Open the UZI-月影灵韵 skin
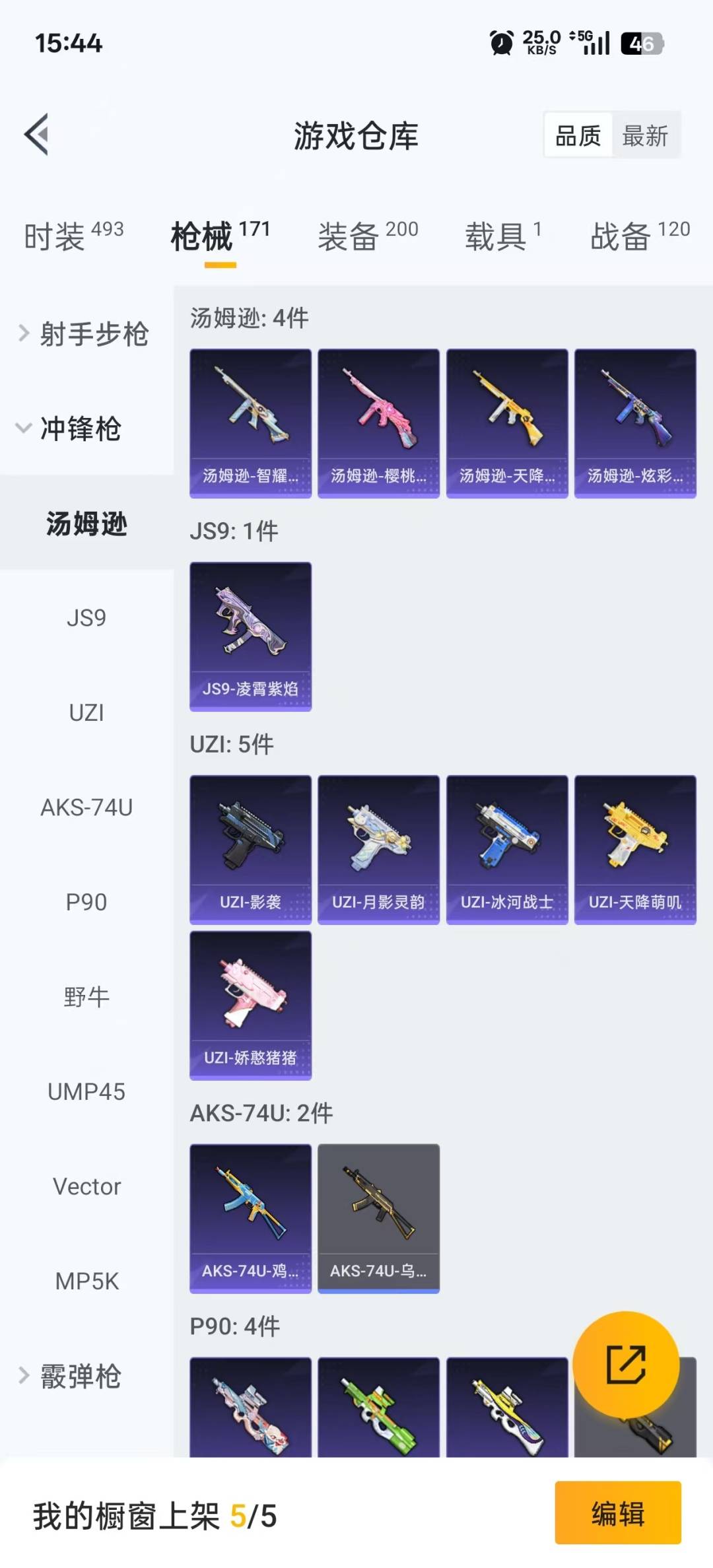 [x=378, y=849]
